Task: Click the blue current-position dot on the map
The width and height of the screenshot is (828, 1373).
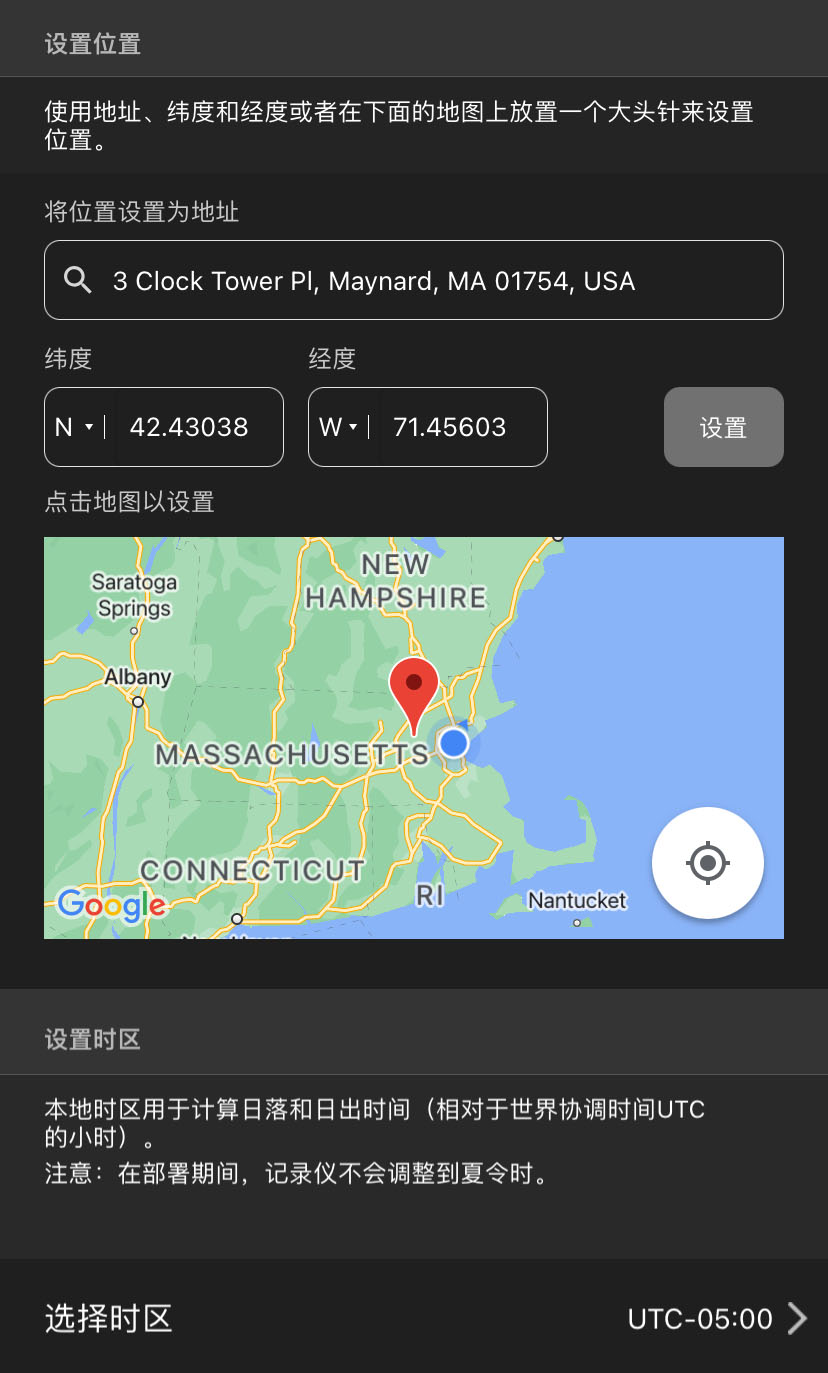Action: (453, 742)
